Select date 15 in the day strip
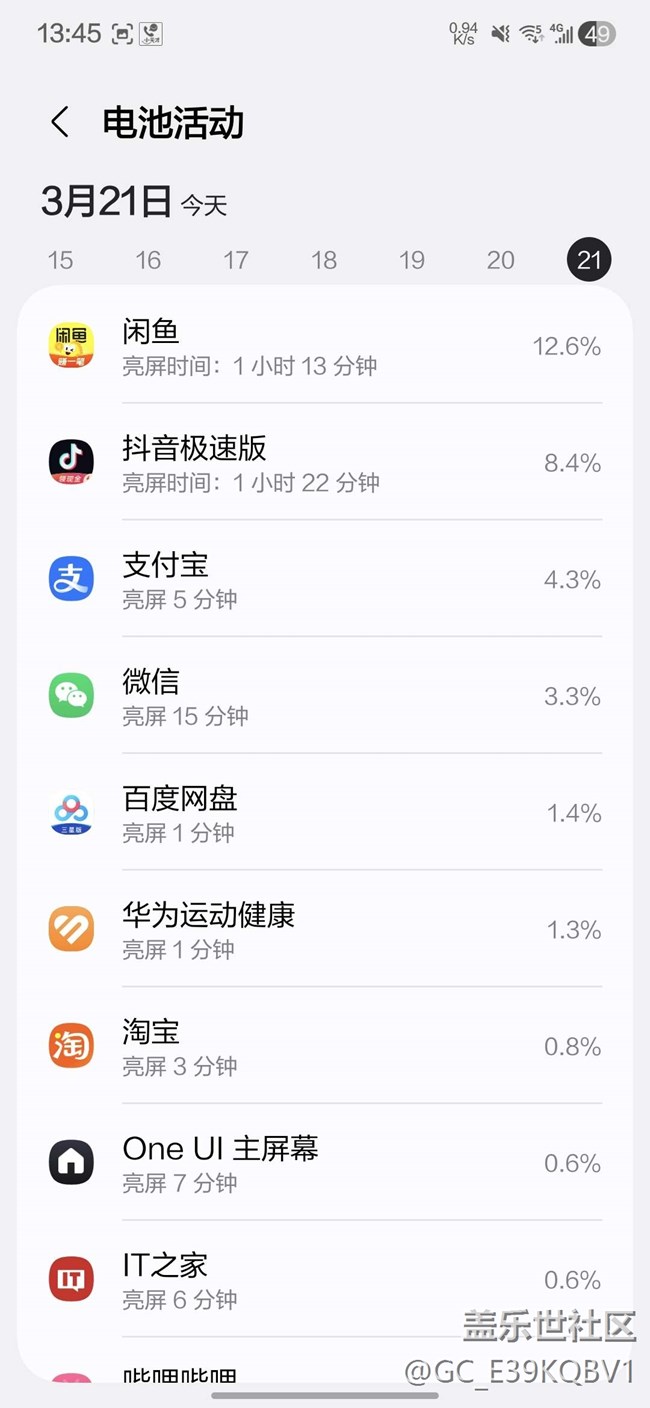This screenshot has width=650, height=1408. [x=60, y=261]
